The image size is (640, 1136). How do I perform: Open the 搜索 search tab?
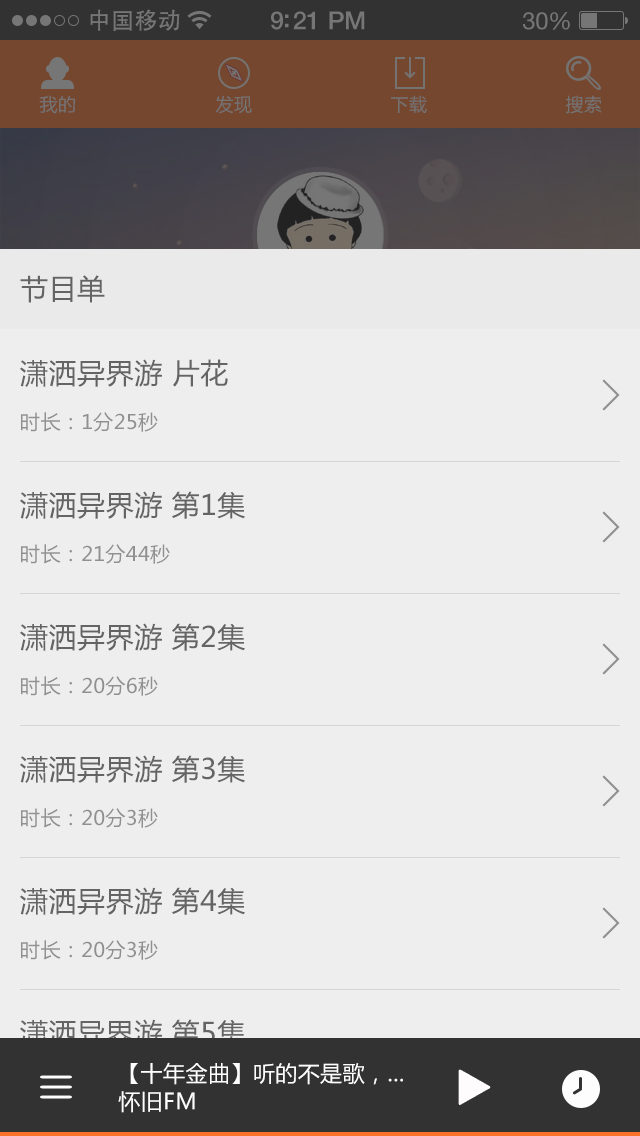pos(583,85)
